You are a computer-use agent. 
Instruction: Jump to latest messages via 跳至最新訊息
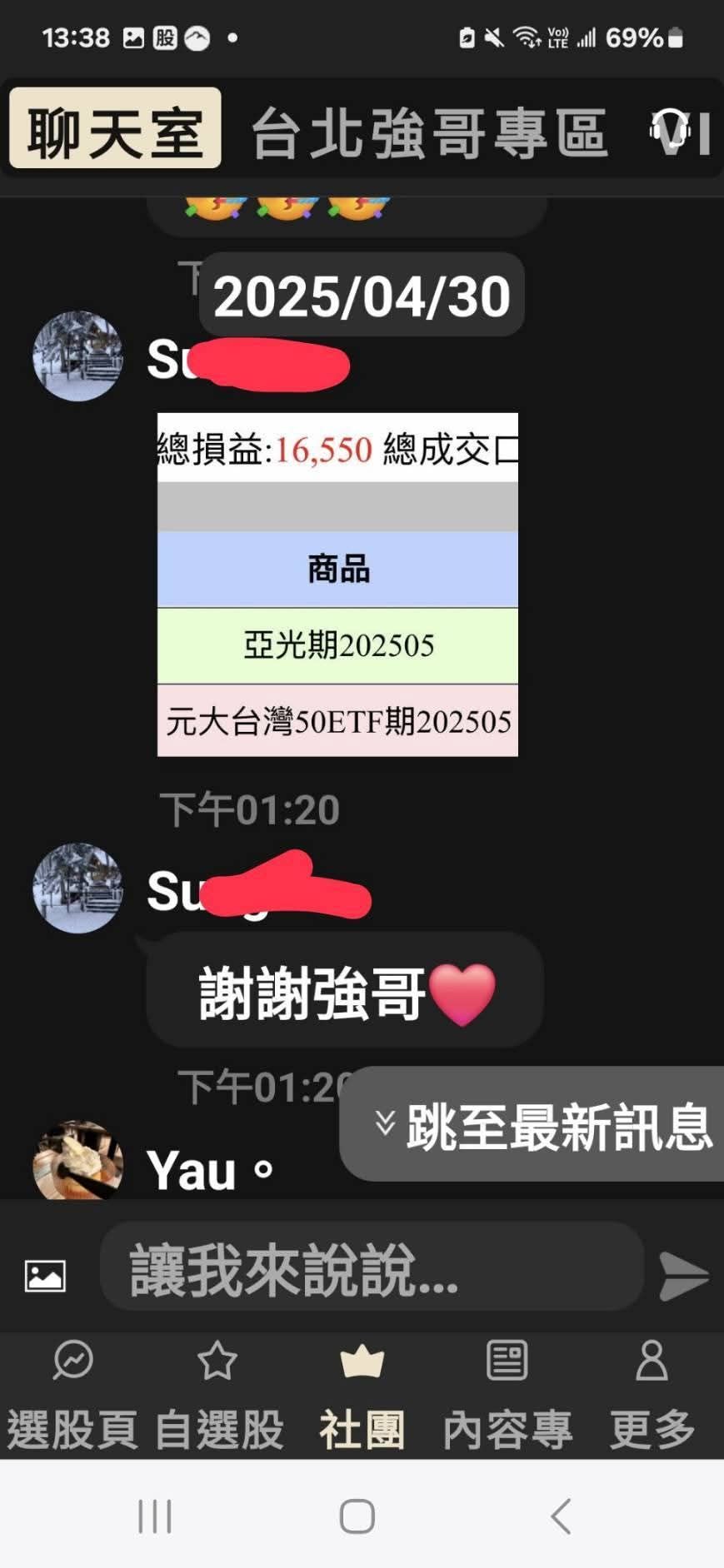[x=542, y=1124]
